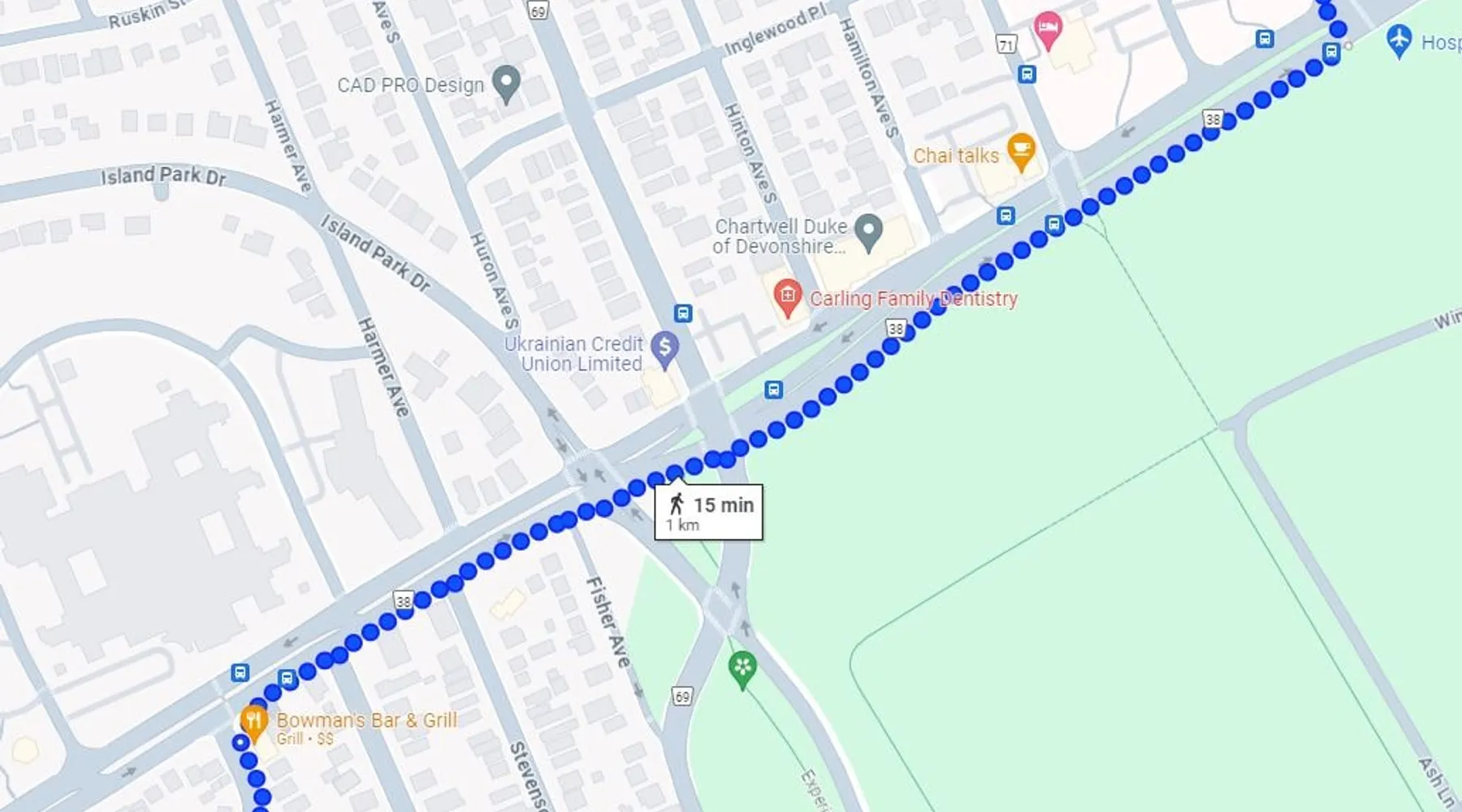
Task: Open the bus stop below Ukrainian Credit Union
Action: click(773, 391)
